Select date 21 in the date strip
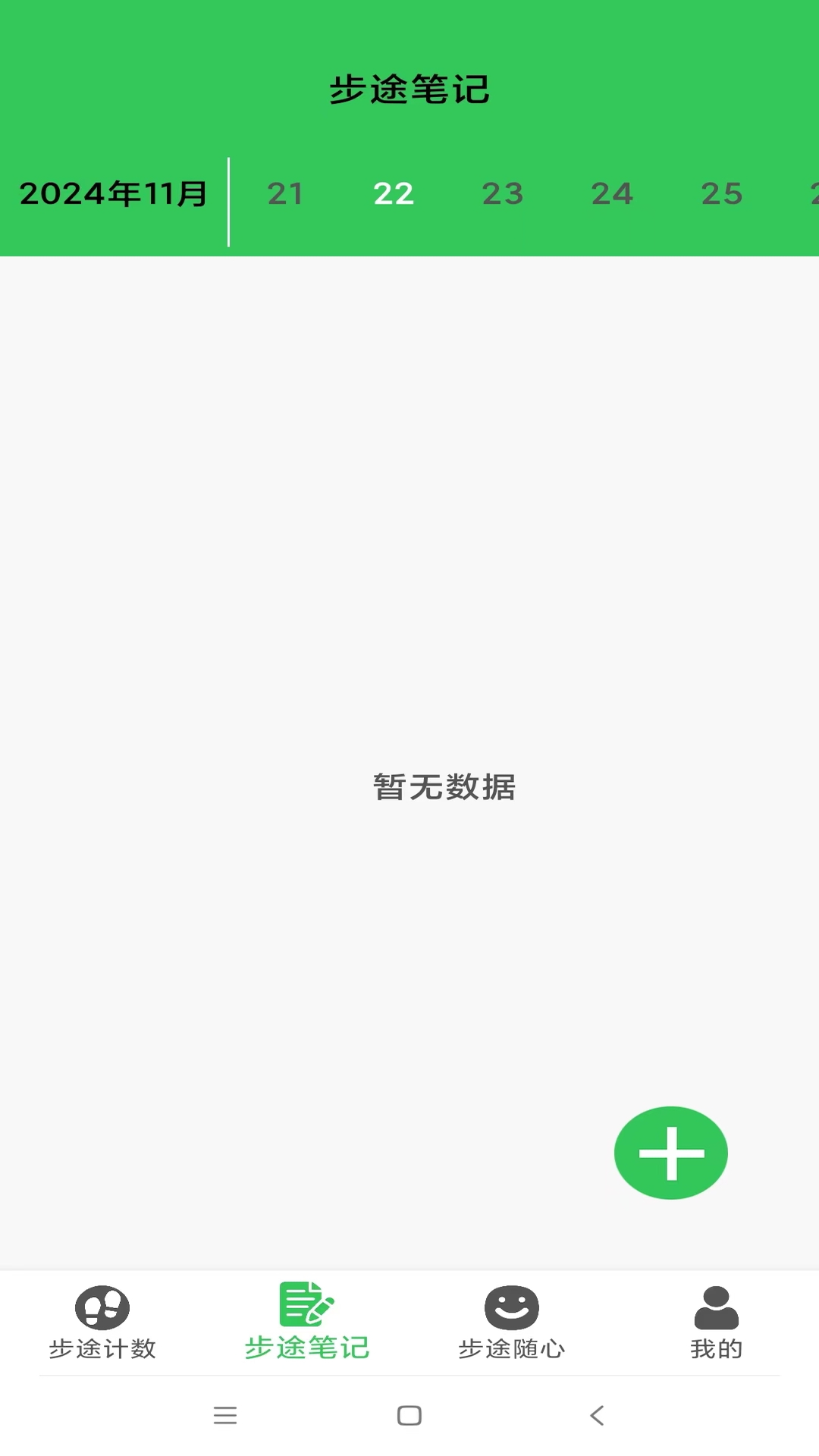Image resolution: width=819 pixels, height=1456 pixels. click(x=285, y=194)
